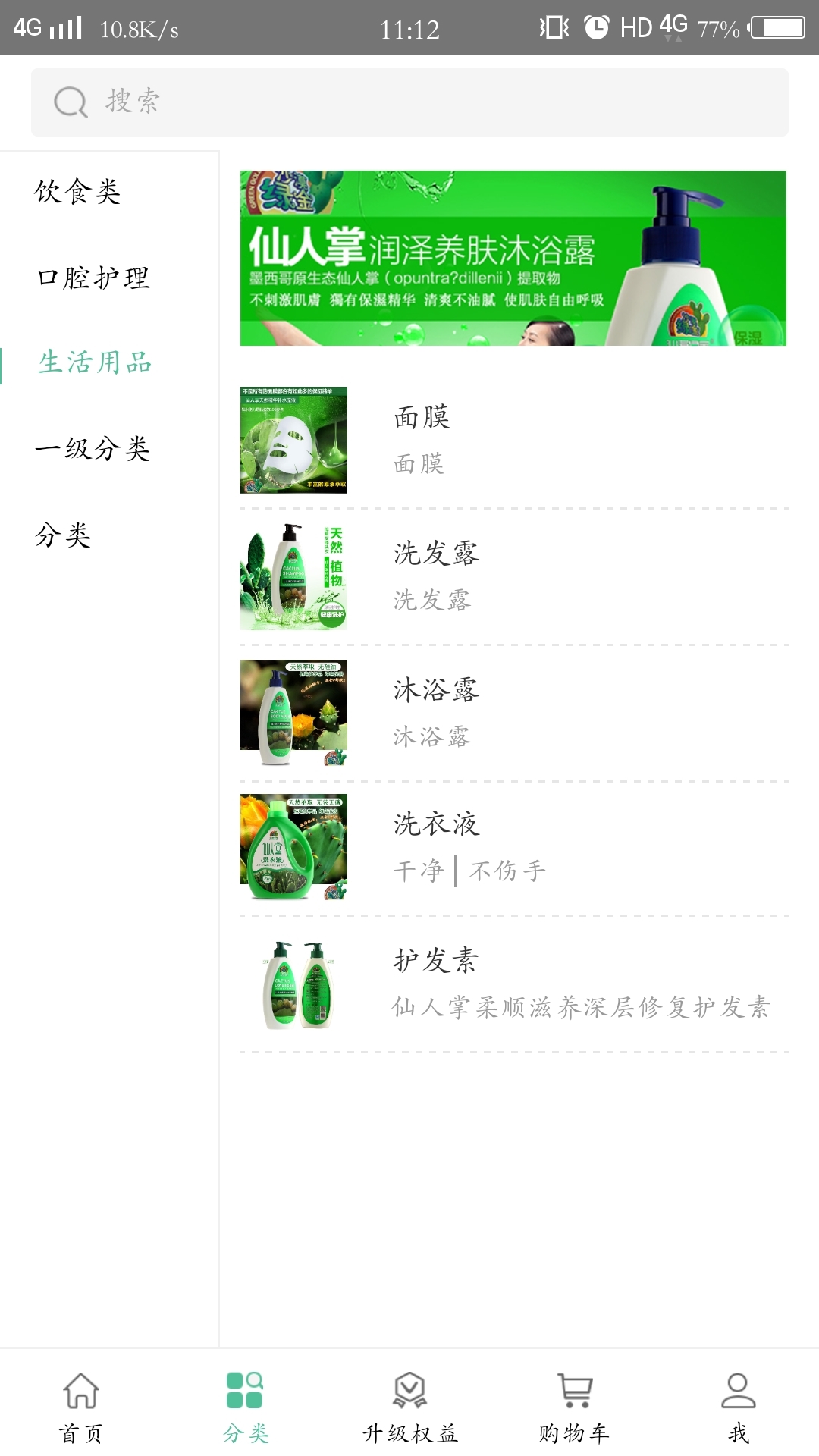Switch to the 口腔护理 category
Screen dimensions: 819x1456
93,278
